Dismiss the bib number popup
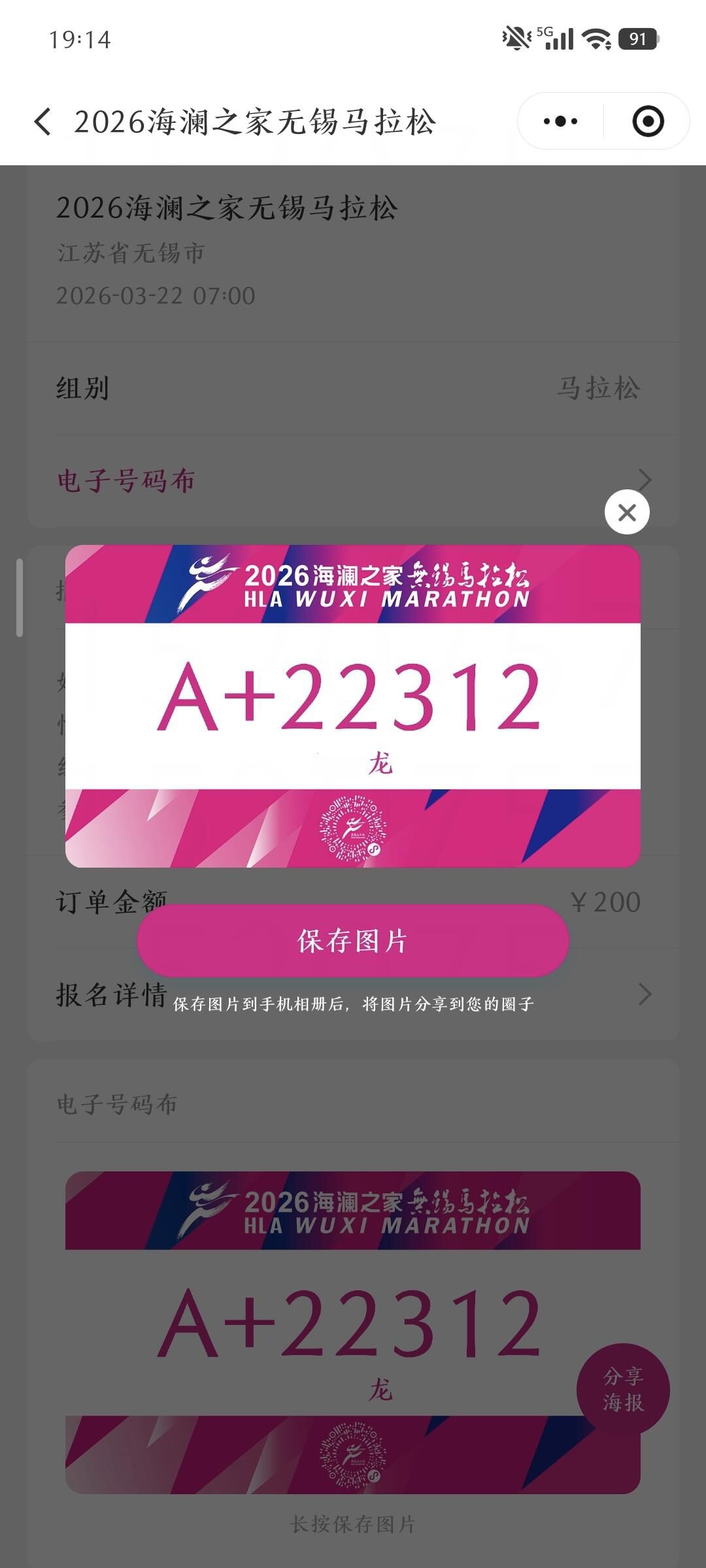The width and height of the screenshot is (706, 1568). [x=627, y=512]
